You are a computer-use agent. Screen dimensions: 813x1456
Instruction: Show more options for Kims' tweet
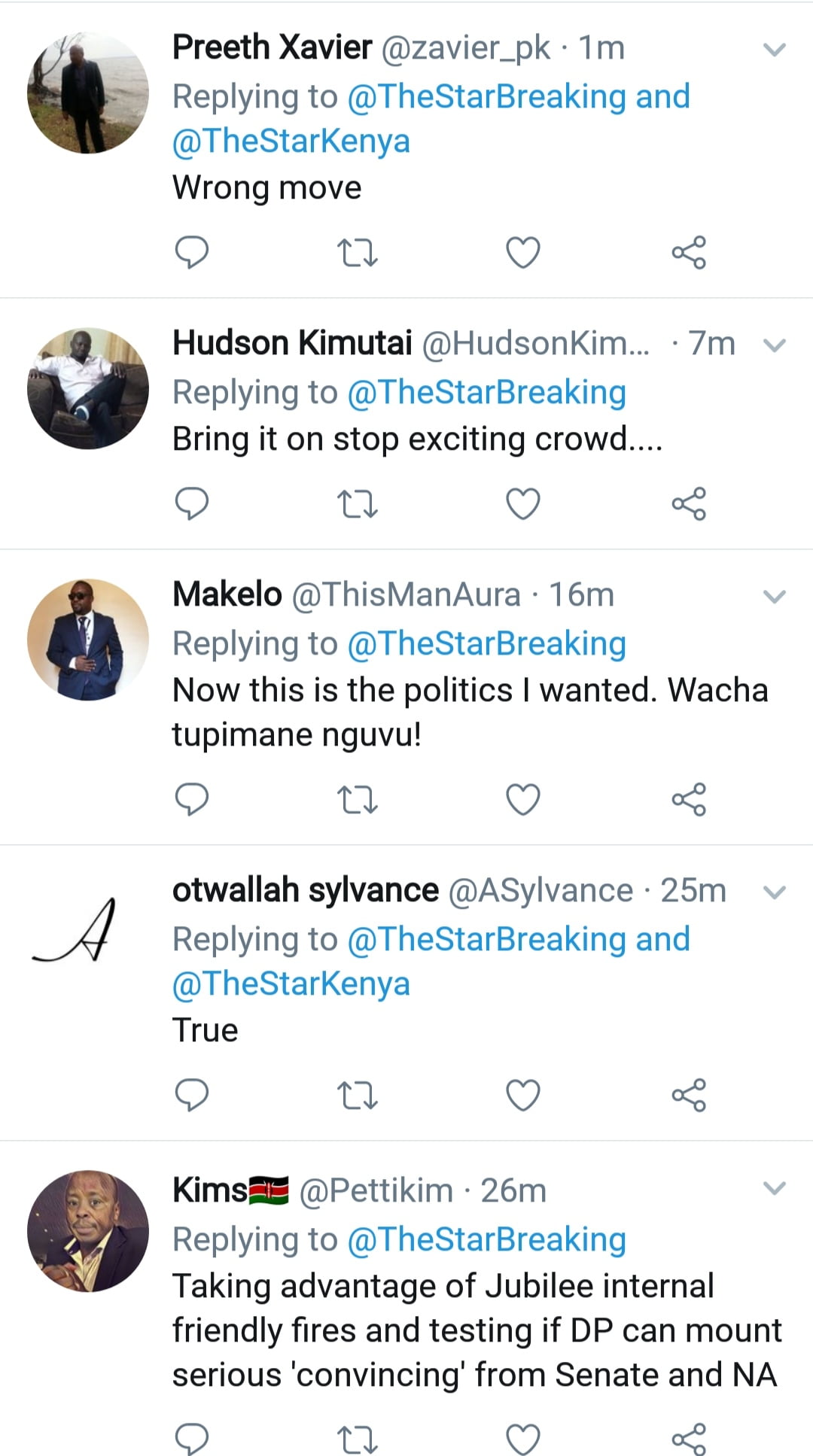coord(775,1189)
